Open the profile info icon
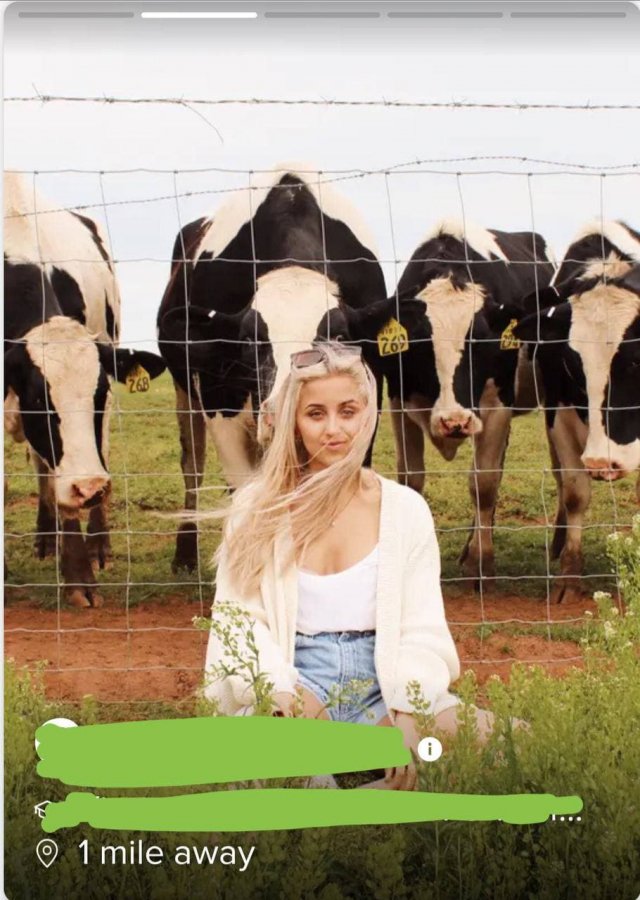Screen dimensions: 640x900 430,749
